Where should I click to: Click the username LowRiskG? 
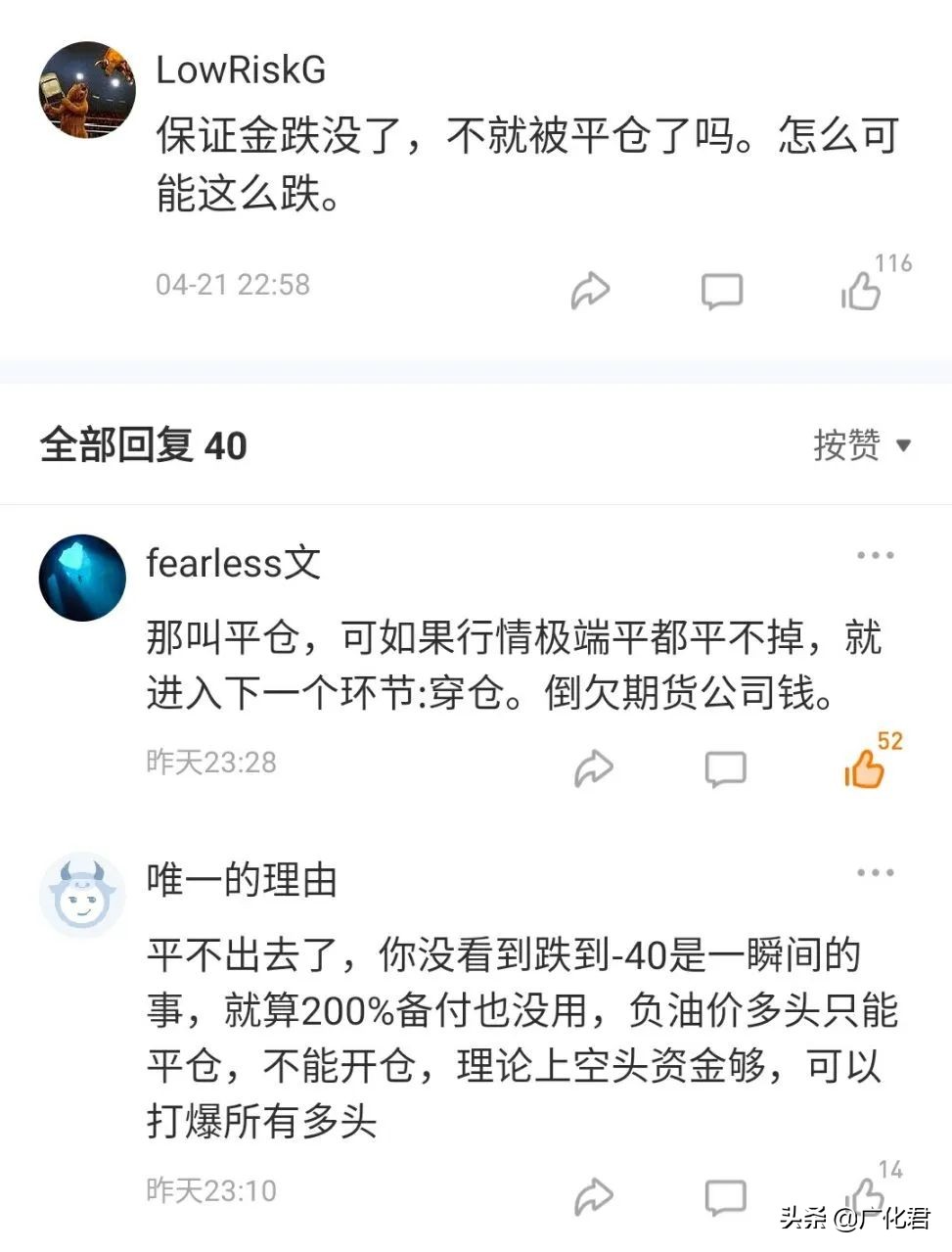(240, 70)
